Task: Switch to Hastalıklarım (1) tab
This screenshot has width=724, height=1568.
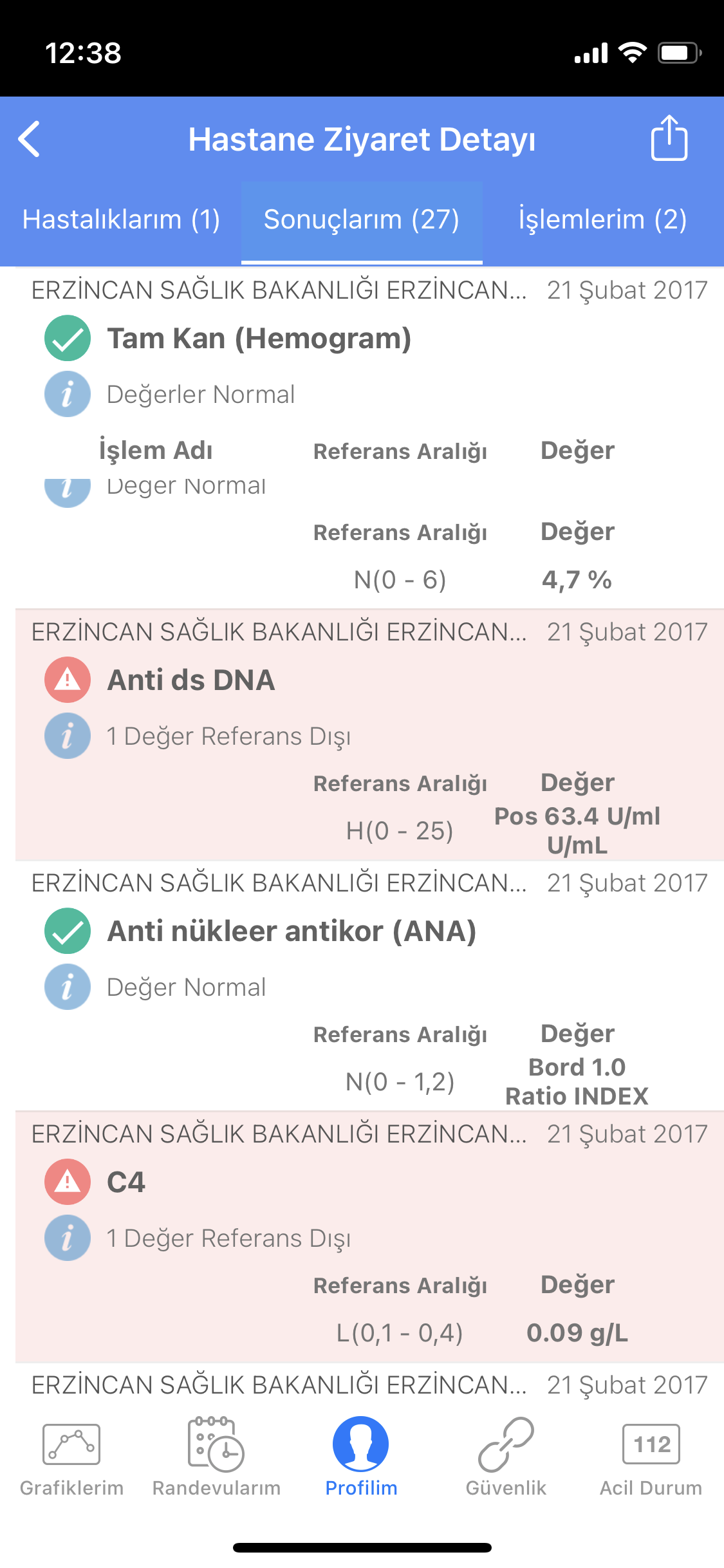Action: coord(121,219)
